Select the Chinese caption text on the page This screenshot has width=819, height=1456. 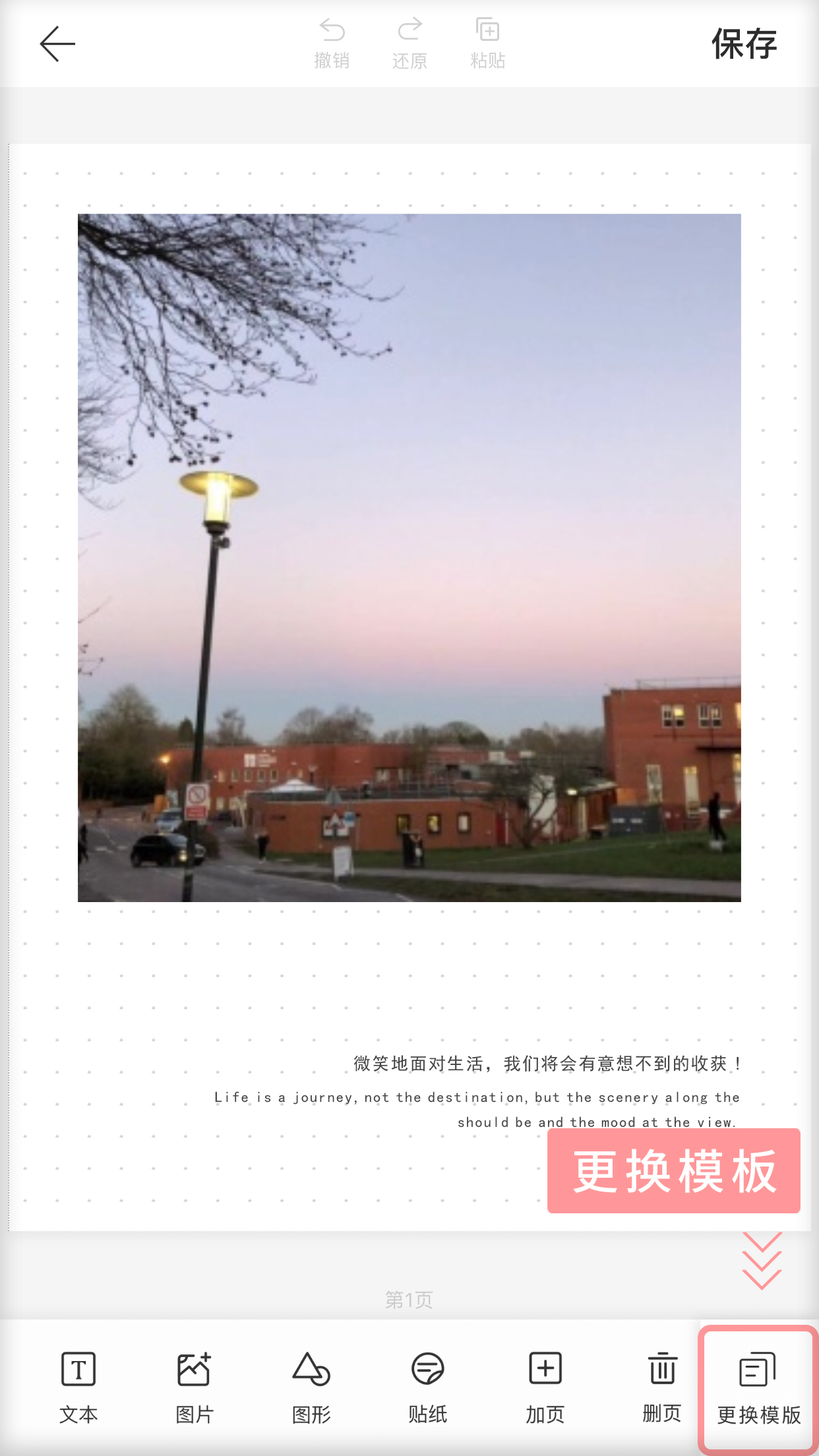point(547,1063)
